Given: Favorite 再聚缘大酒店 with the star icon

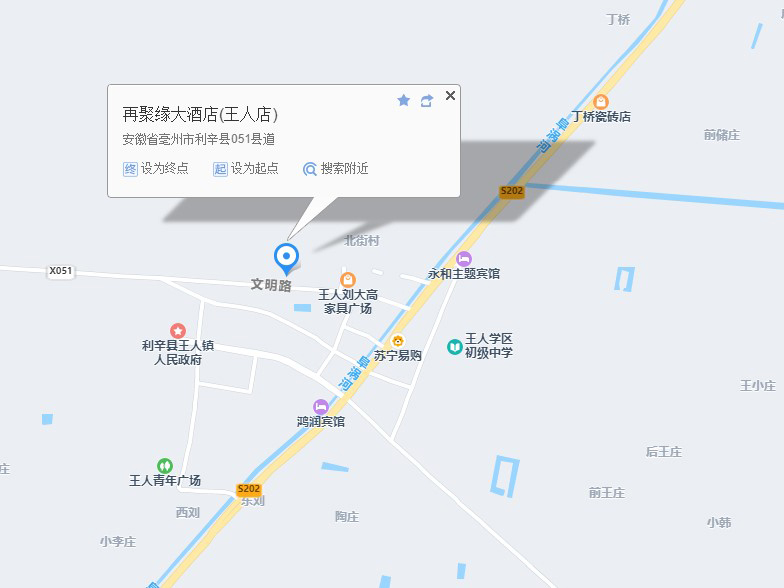Looking at the screenshot, I should pyautogui.click(x=404, y=100).
